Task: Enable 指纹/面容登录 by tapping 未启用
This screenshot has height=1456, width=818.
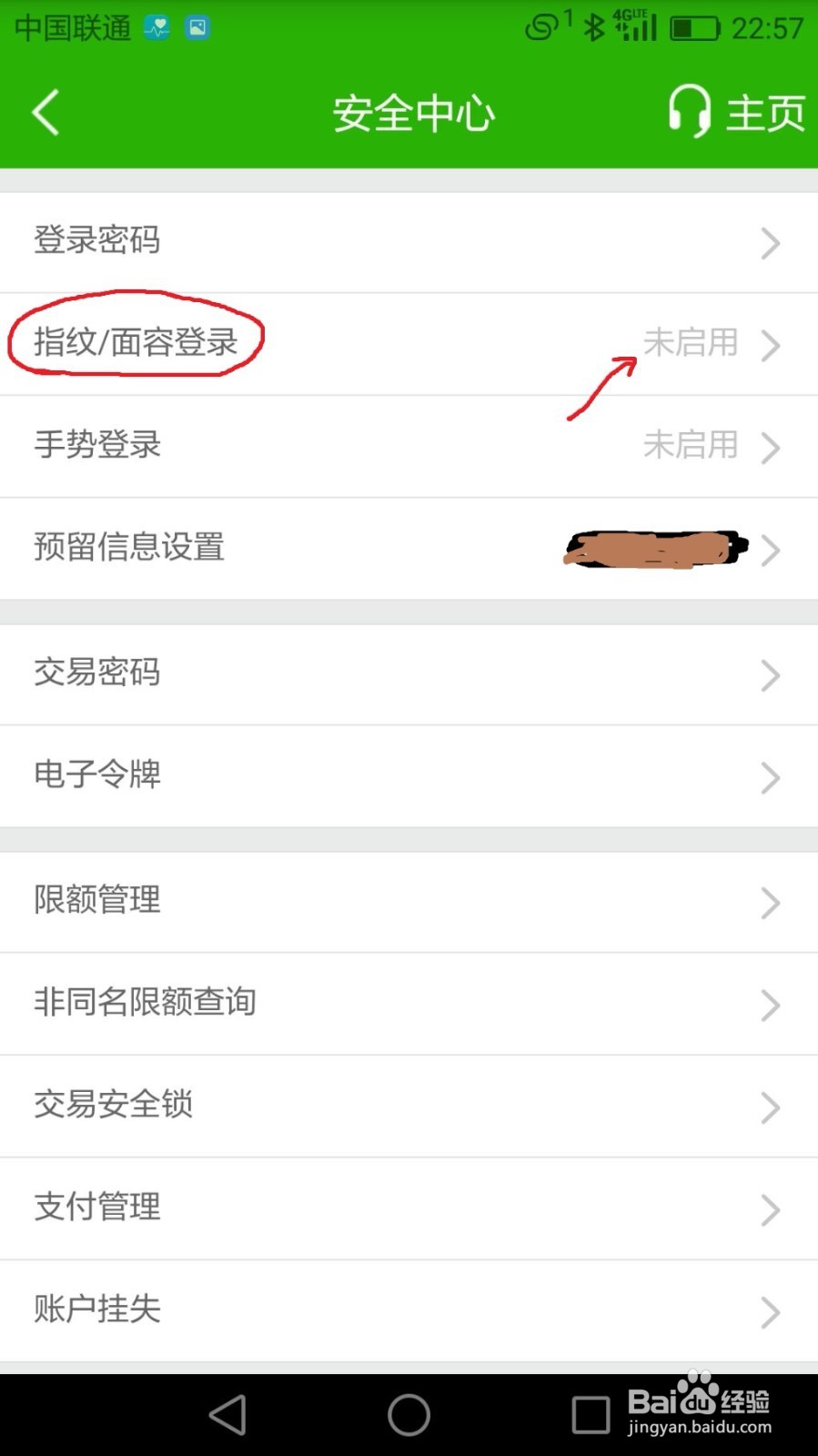Action: 692,344
